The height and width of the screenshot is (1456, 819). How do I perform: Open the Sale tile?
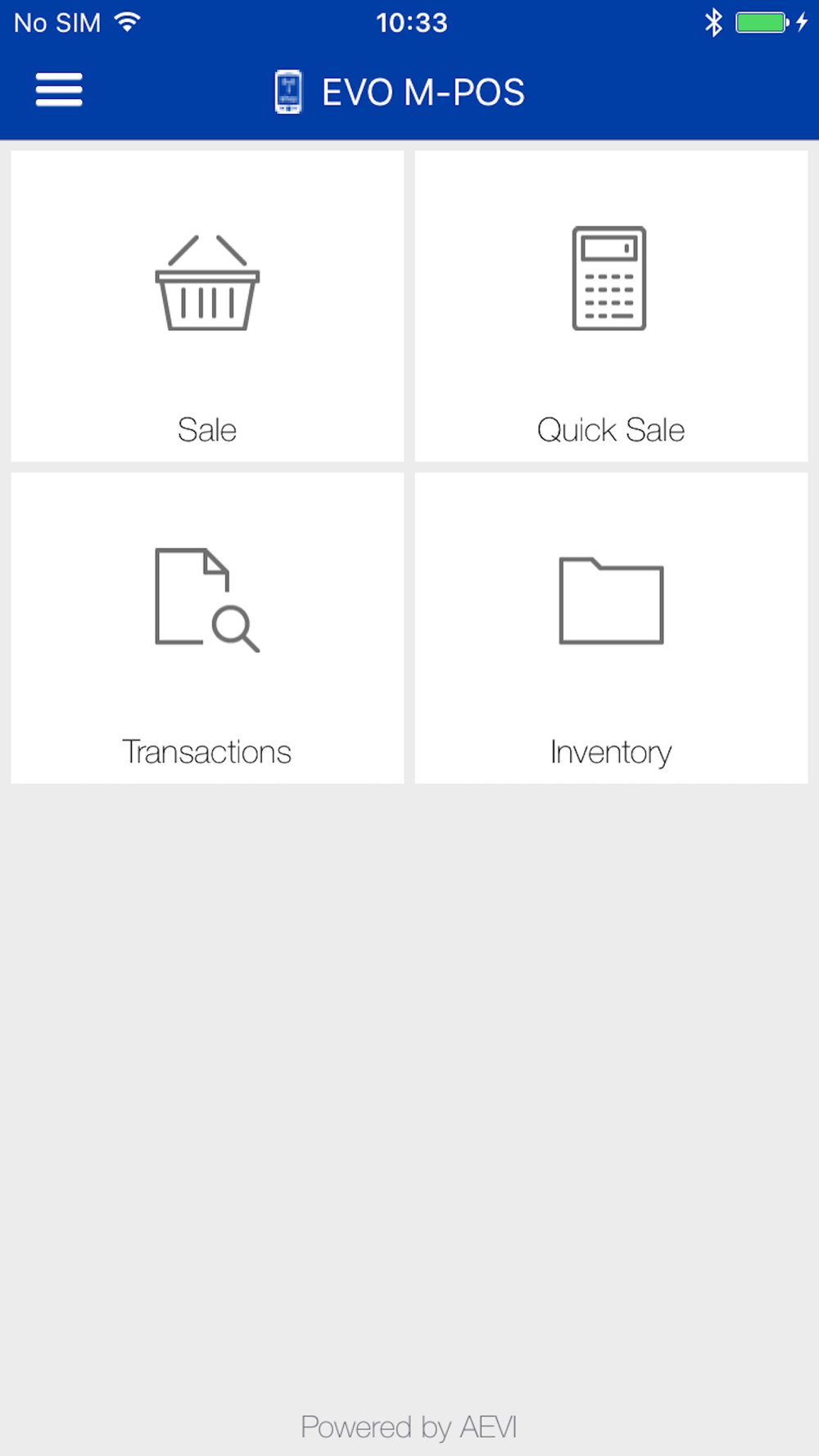tap(207, 306)
